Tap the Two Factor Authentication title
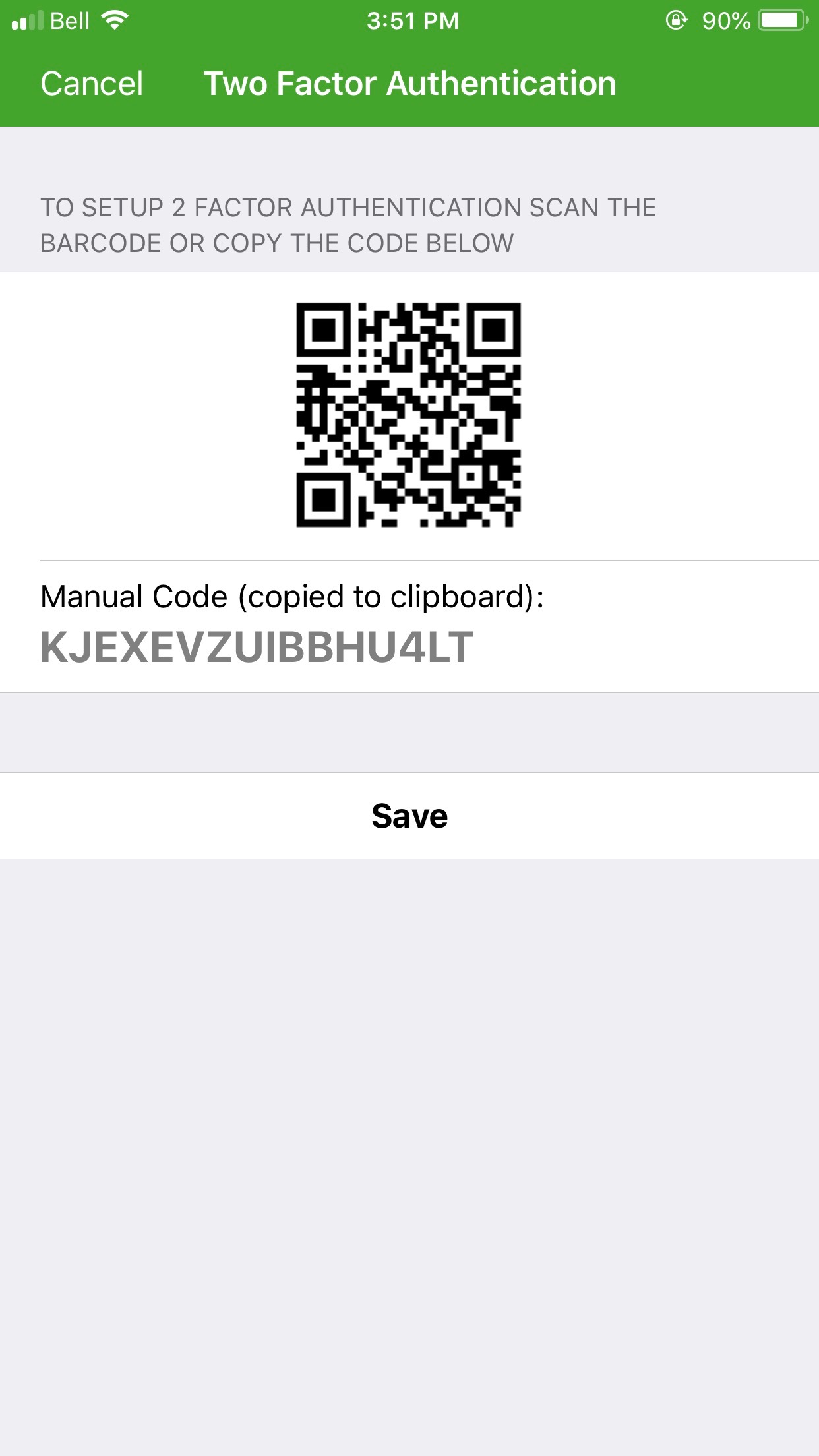Screen dimensions: 819x1456 coord(410,83)
